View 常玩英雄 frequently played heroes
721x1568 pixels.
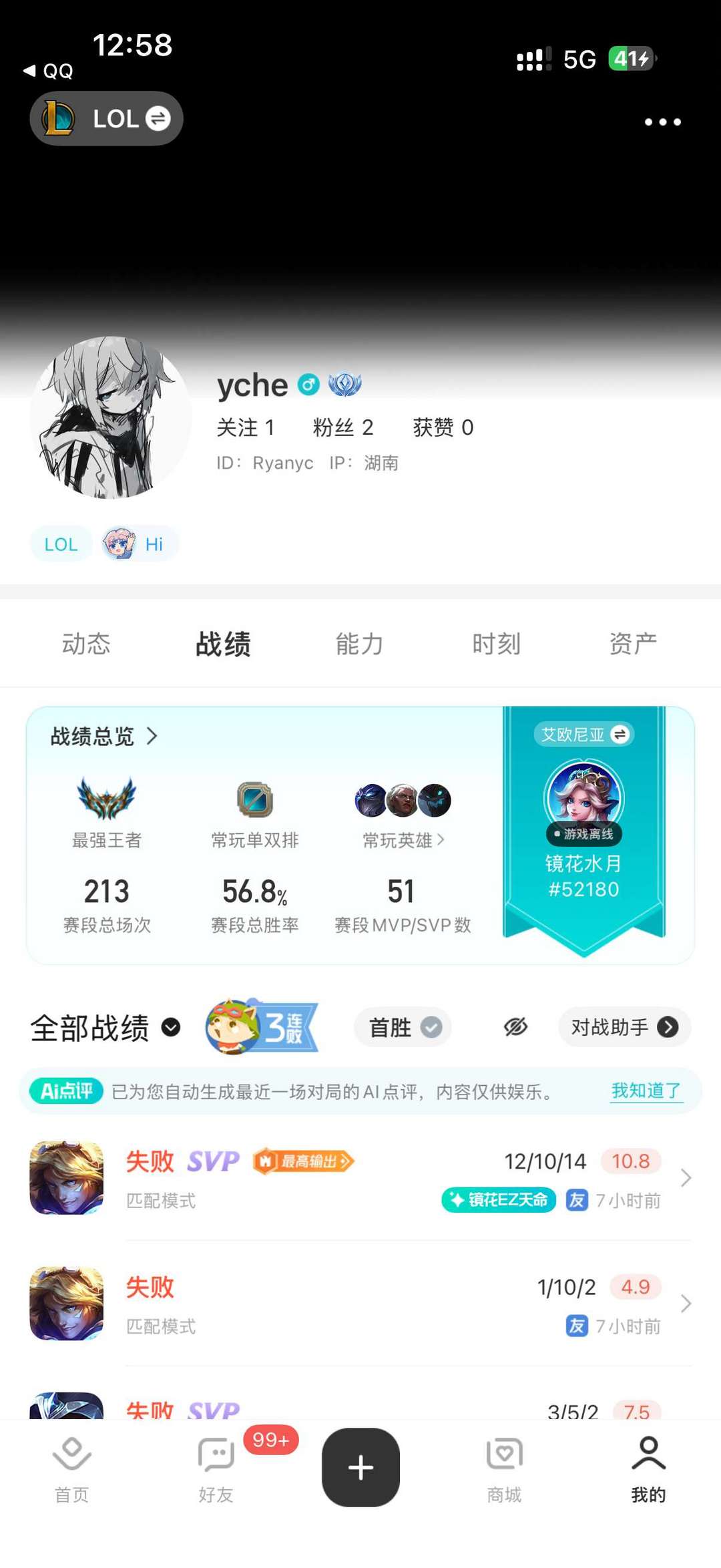403,839
